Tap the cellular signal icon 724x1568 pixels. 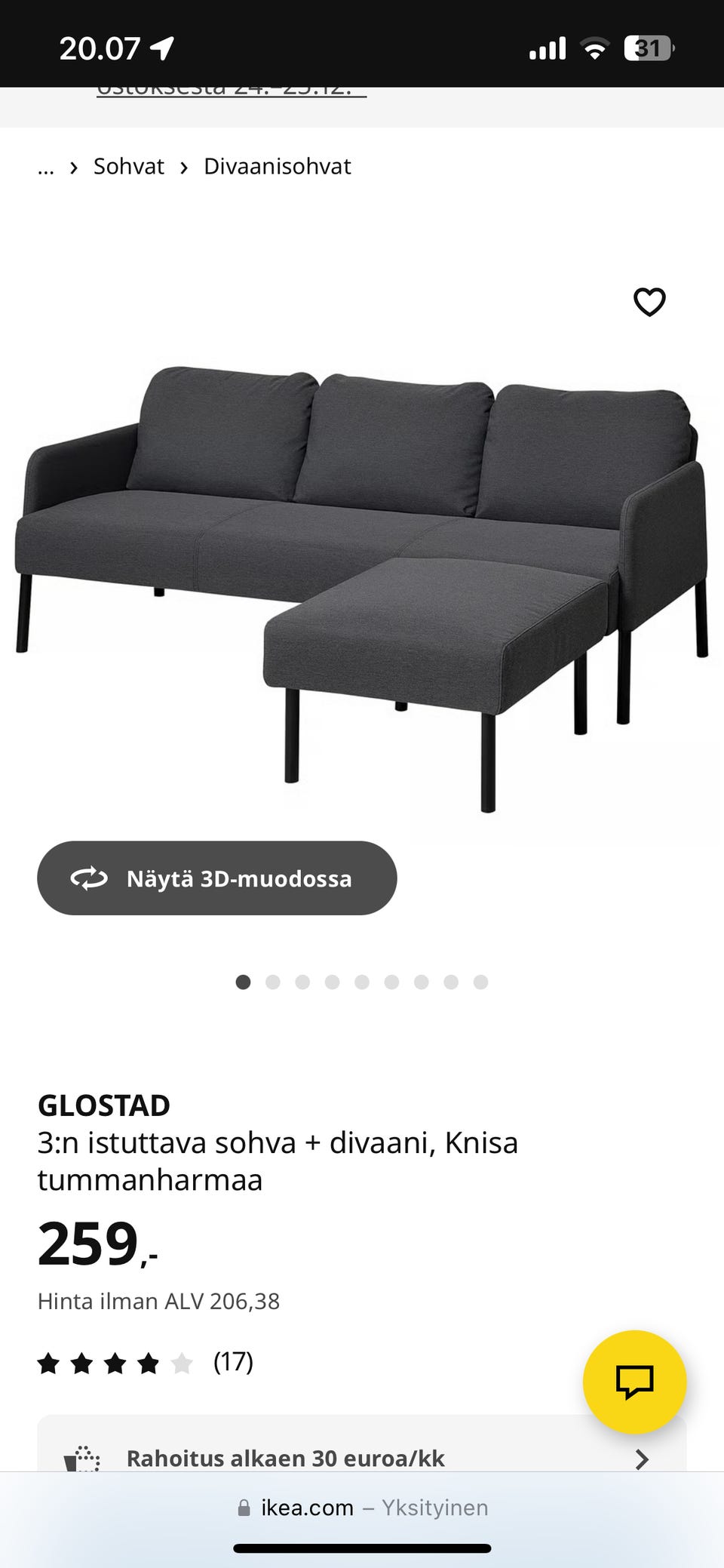coord(545,48)
